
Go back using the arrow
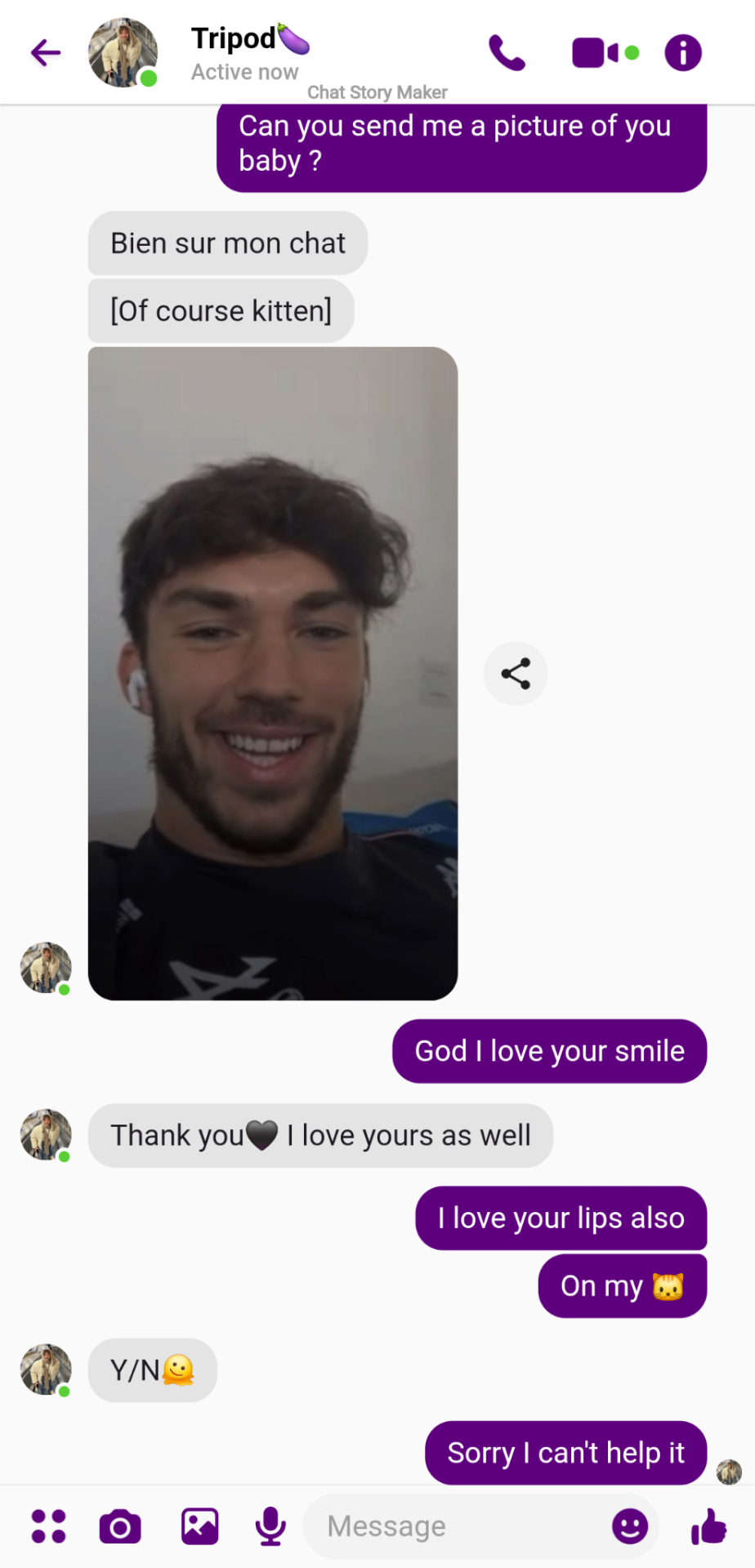(46, 53)
